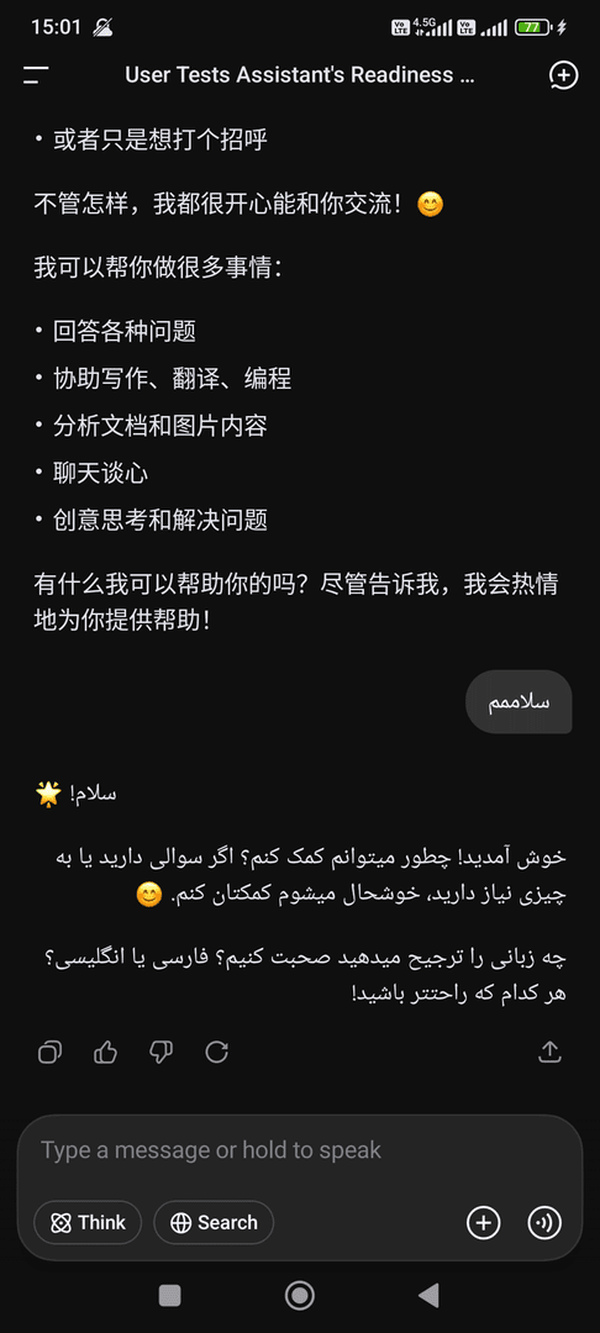Open the sidebar menu button

pyautogui.click(x=36, y=75)
